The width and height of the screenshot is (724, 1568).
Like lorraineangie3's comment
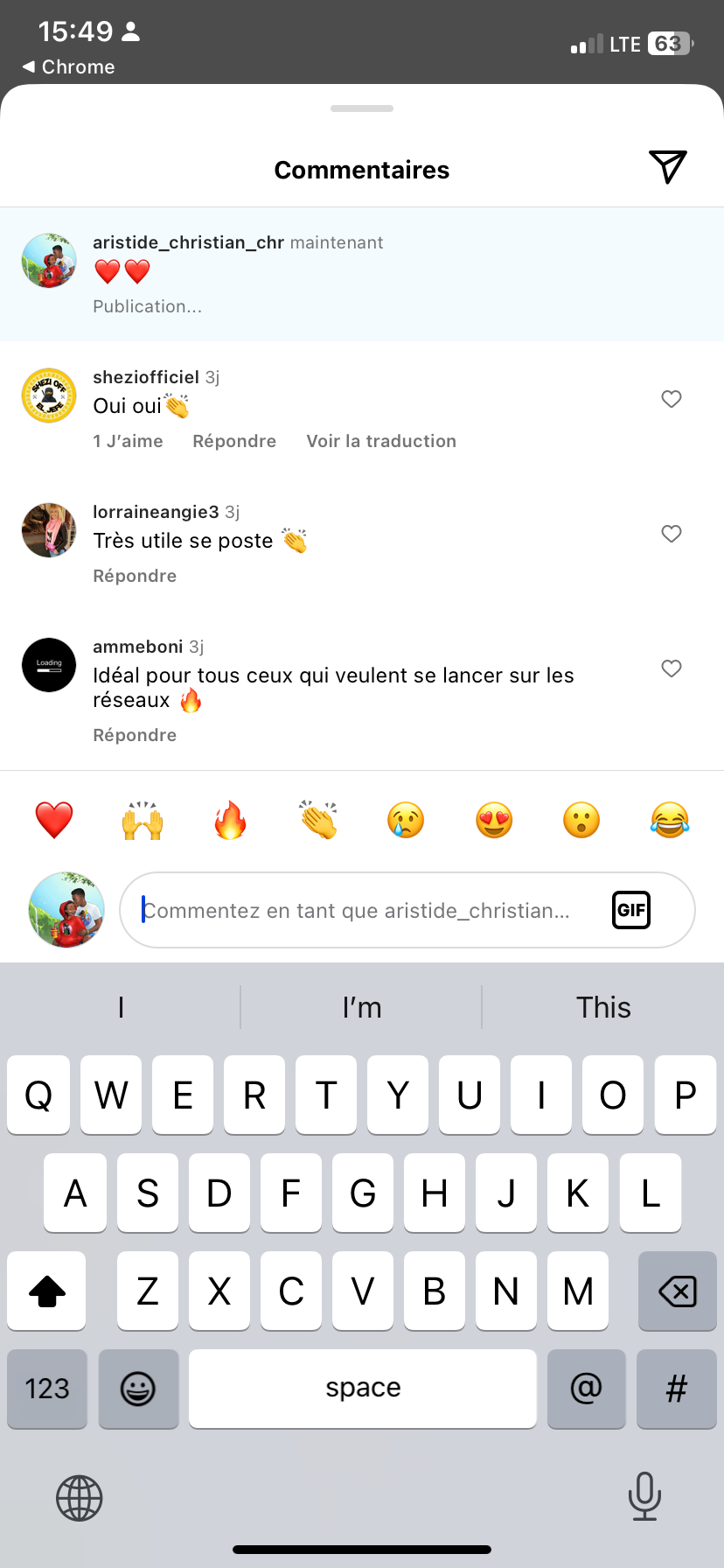pyautogui.click(x=672, y=534)
